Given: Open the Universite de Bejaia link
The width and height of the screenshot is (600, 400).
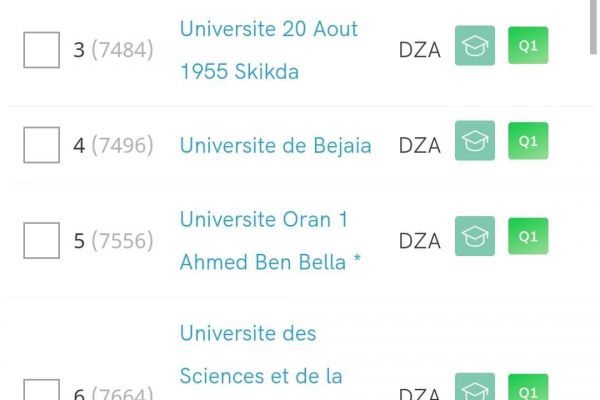Looking at the screenshot, I should pyautogui.click(x=275, y=145).
